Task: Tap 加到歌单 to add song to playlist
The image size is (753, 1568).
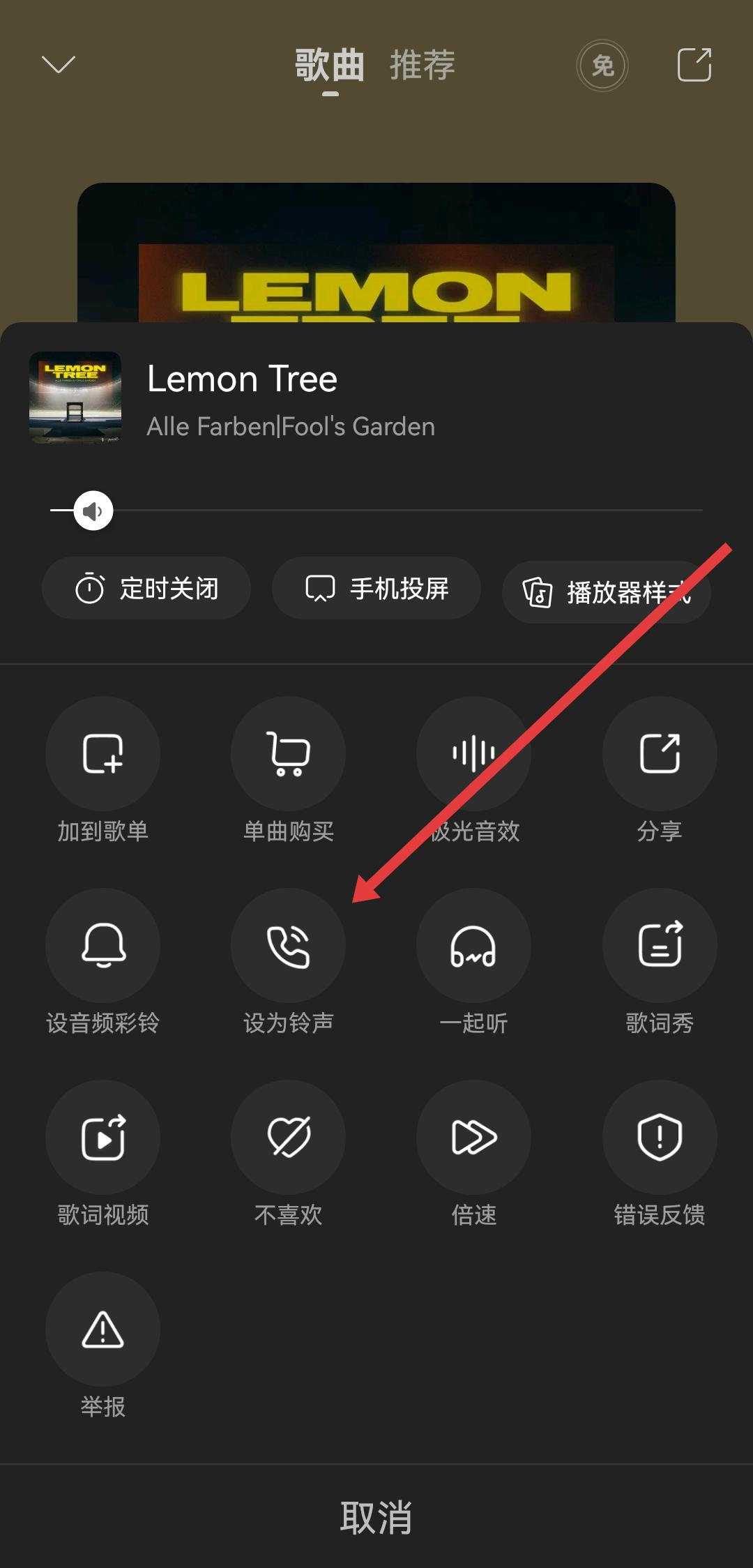Action: [102, 754]
